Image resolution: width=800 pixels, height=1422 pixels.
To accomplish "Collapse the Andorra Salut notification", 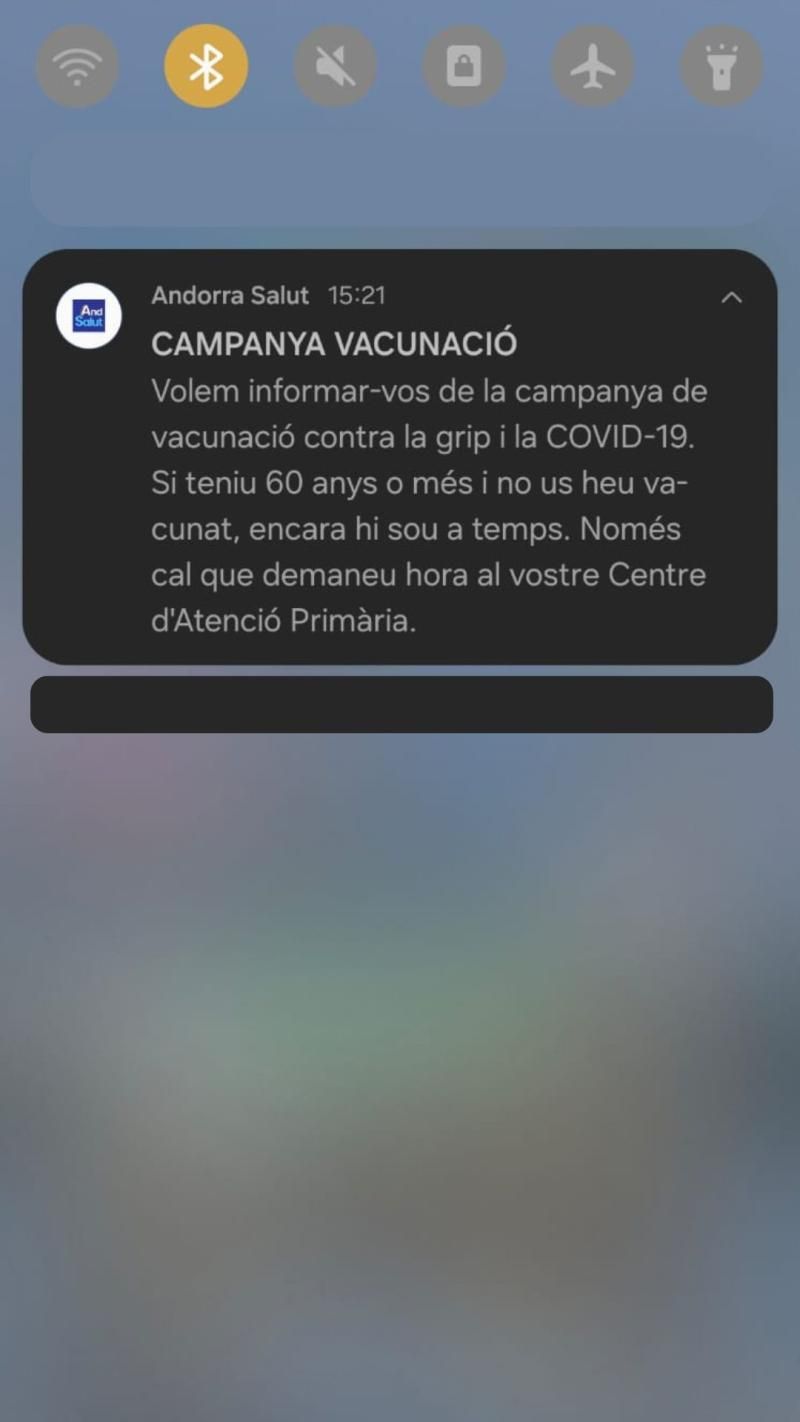I will [732, 297].
